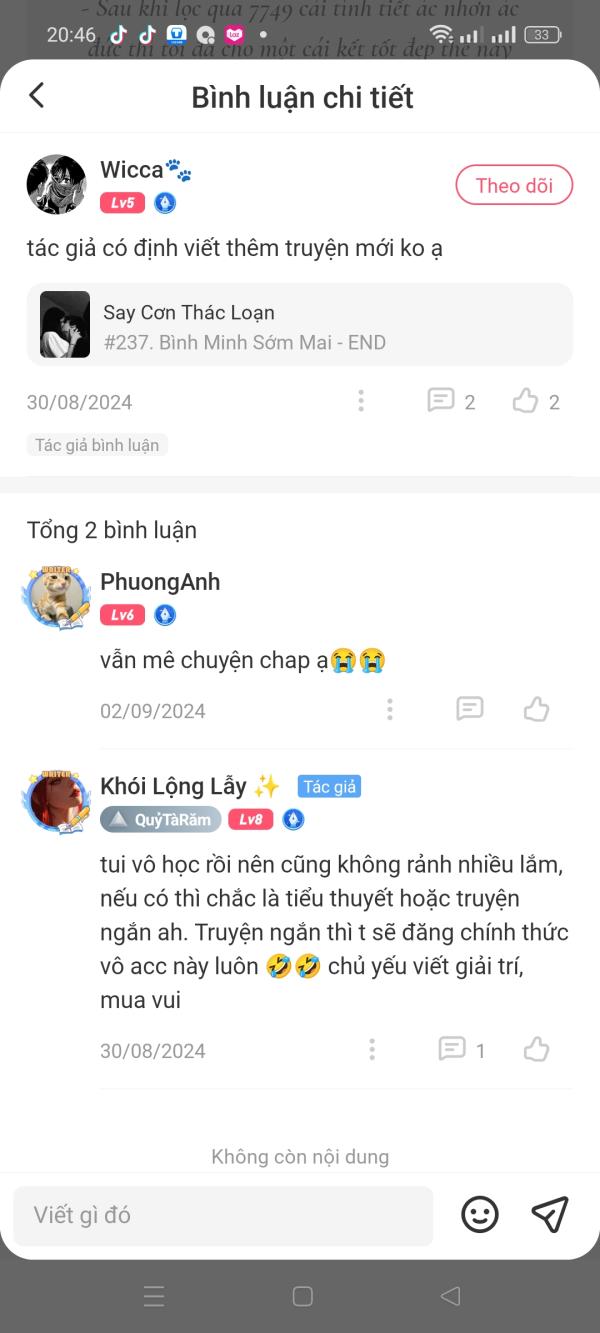
Task: Send the comment with the paper plane
Action: (x=550, y=1214)
